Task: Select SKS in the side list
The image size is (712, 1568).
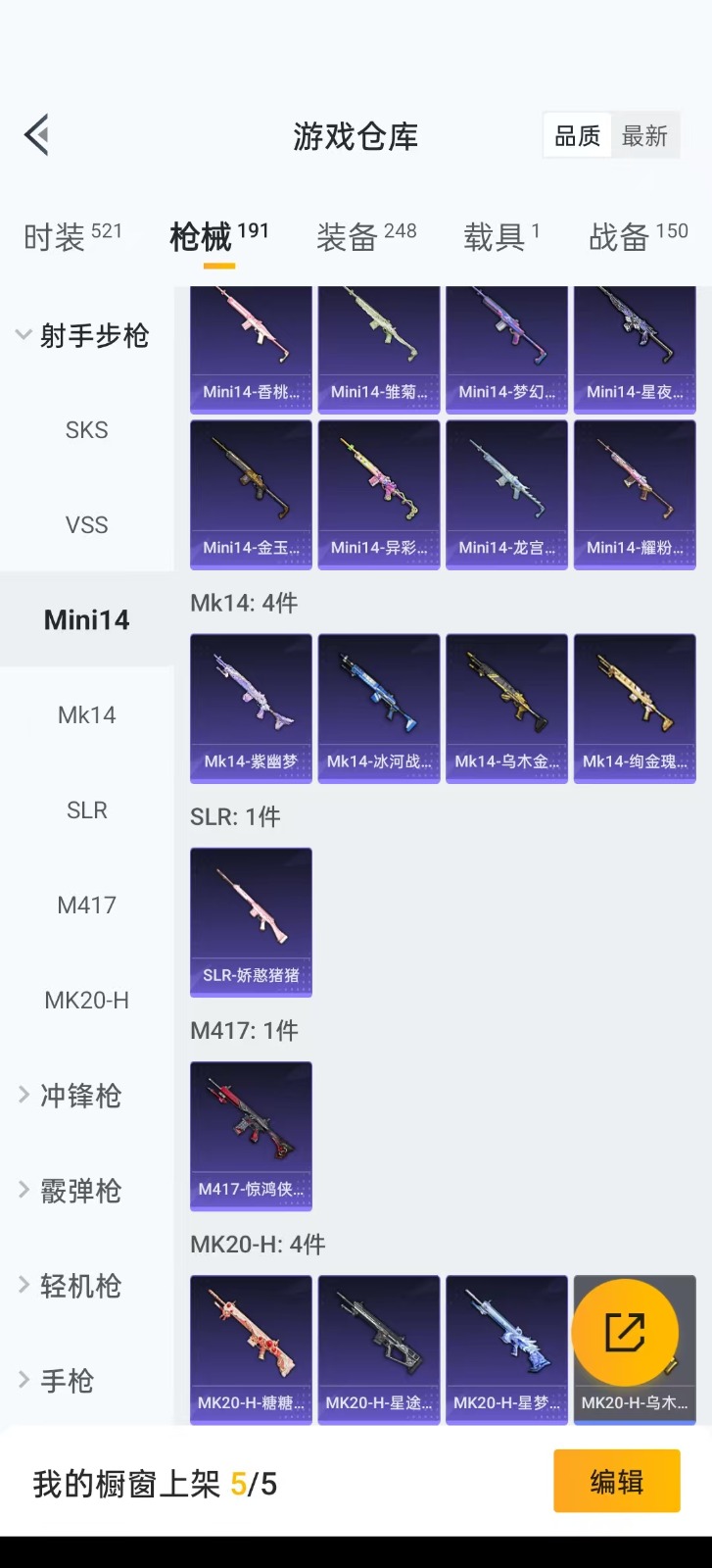Action: click(86, 430)
